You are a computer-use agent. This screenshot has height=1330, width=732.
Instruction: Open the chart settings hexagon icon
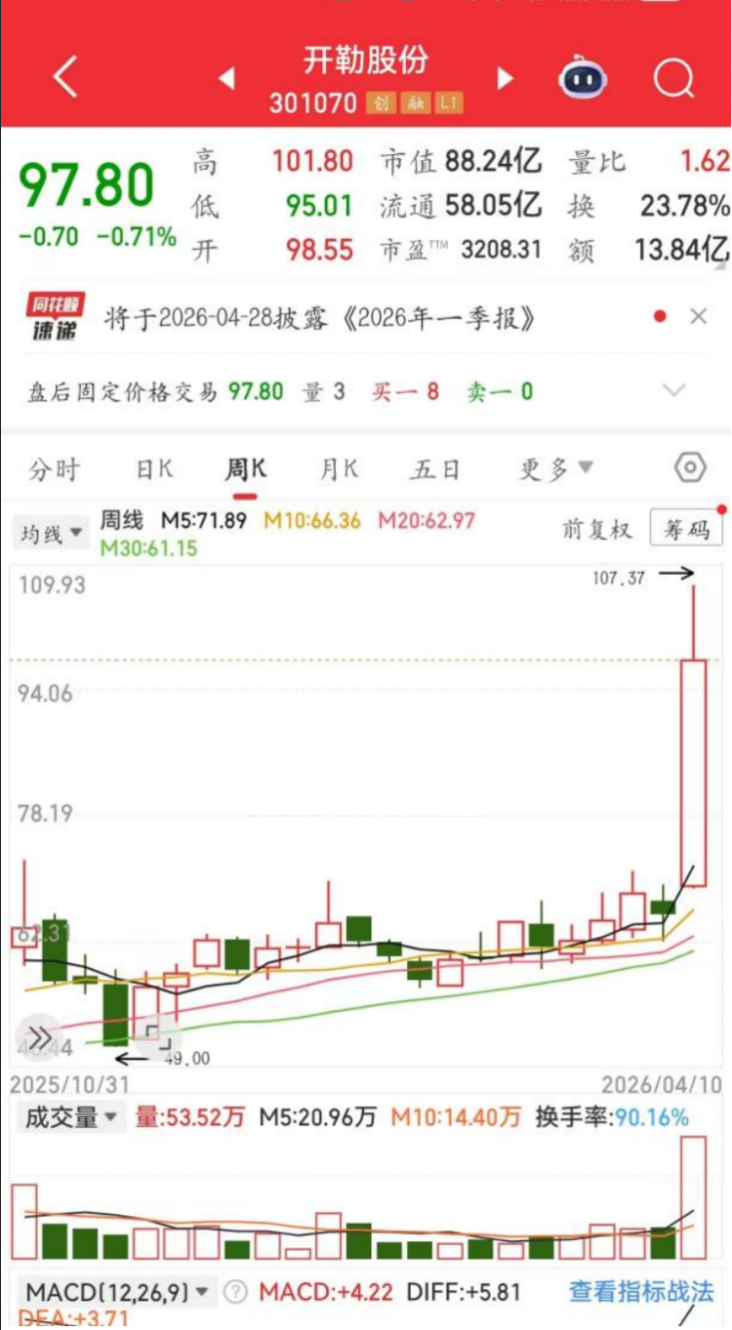pyautogui.click(x=690, y=468)
